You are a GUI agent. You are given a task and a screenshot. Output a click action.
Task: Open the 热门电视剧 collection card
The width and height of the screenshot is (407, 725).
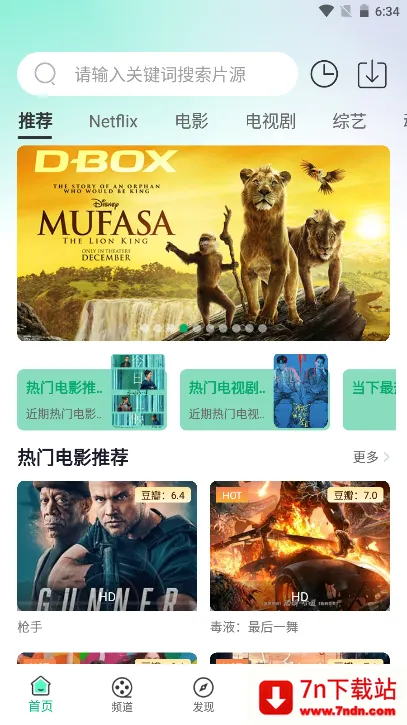click(255, 393)
